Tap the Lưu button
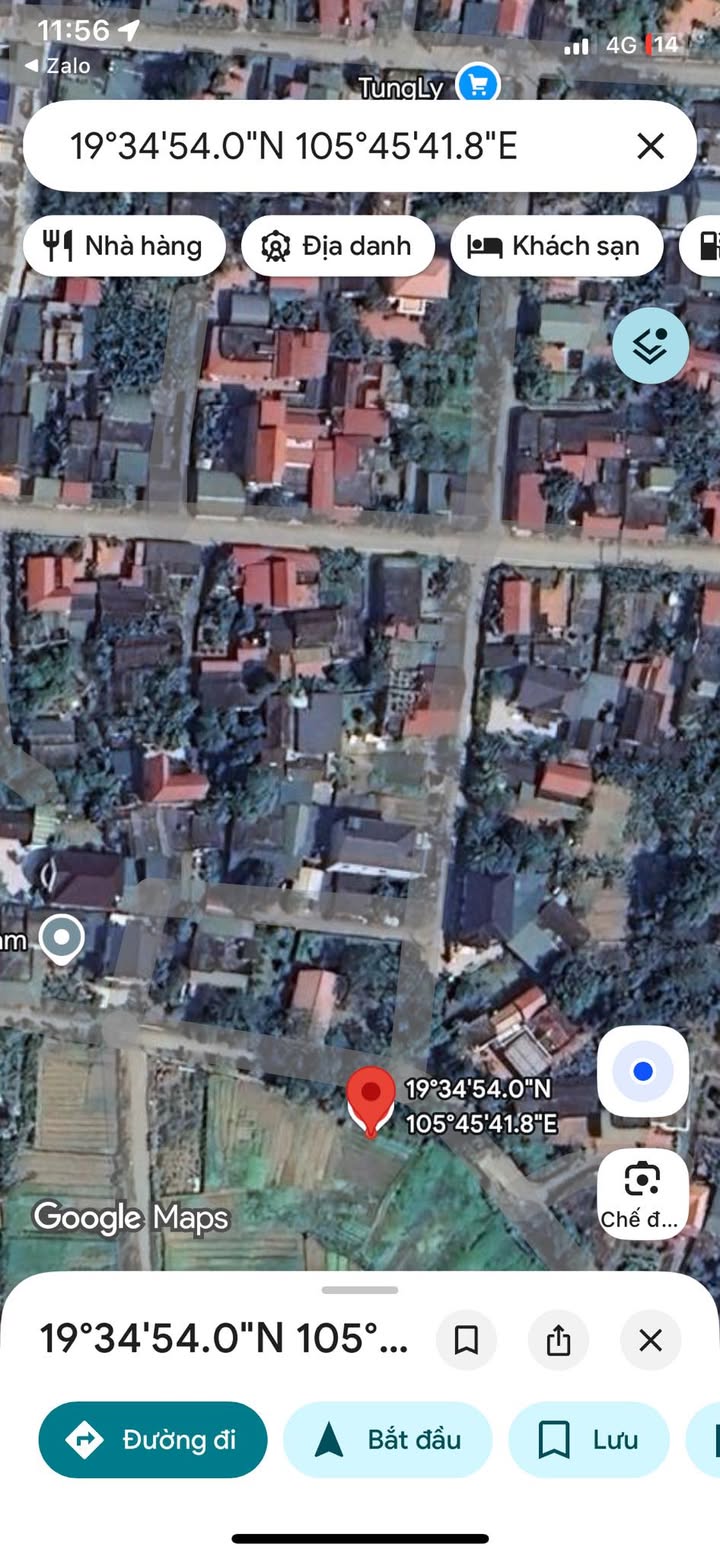The height and width of the screenshot is (1559, 720). coord(589,1439)
